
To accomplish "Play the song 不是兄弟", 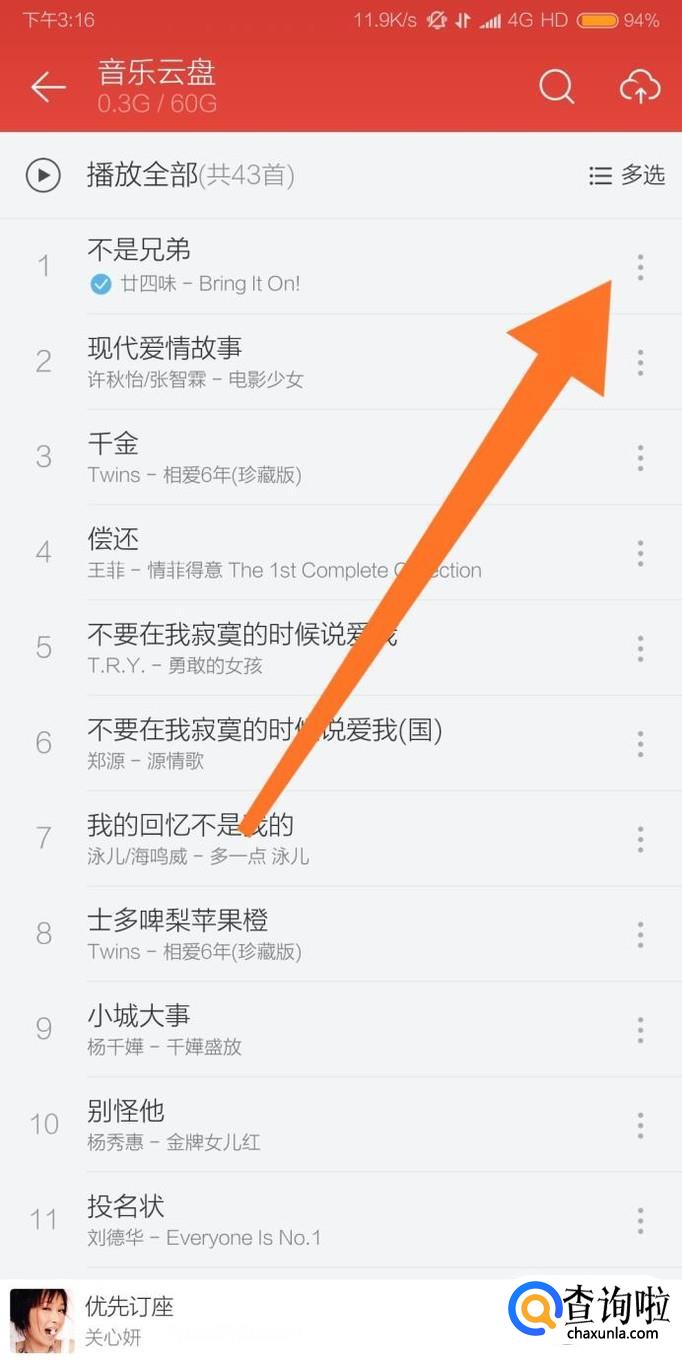I will [300, 265].
